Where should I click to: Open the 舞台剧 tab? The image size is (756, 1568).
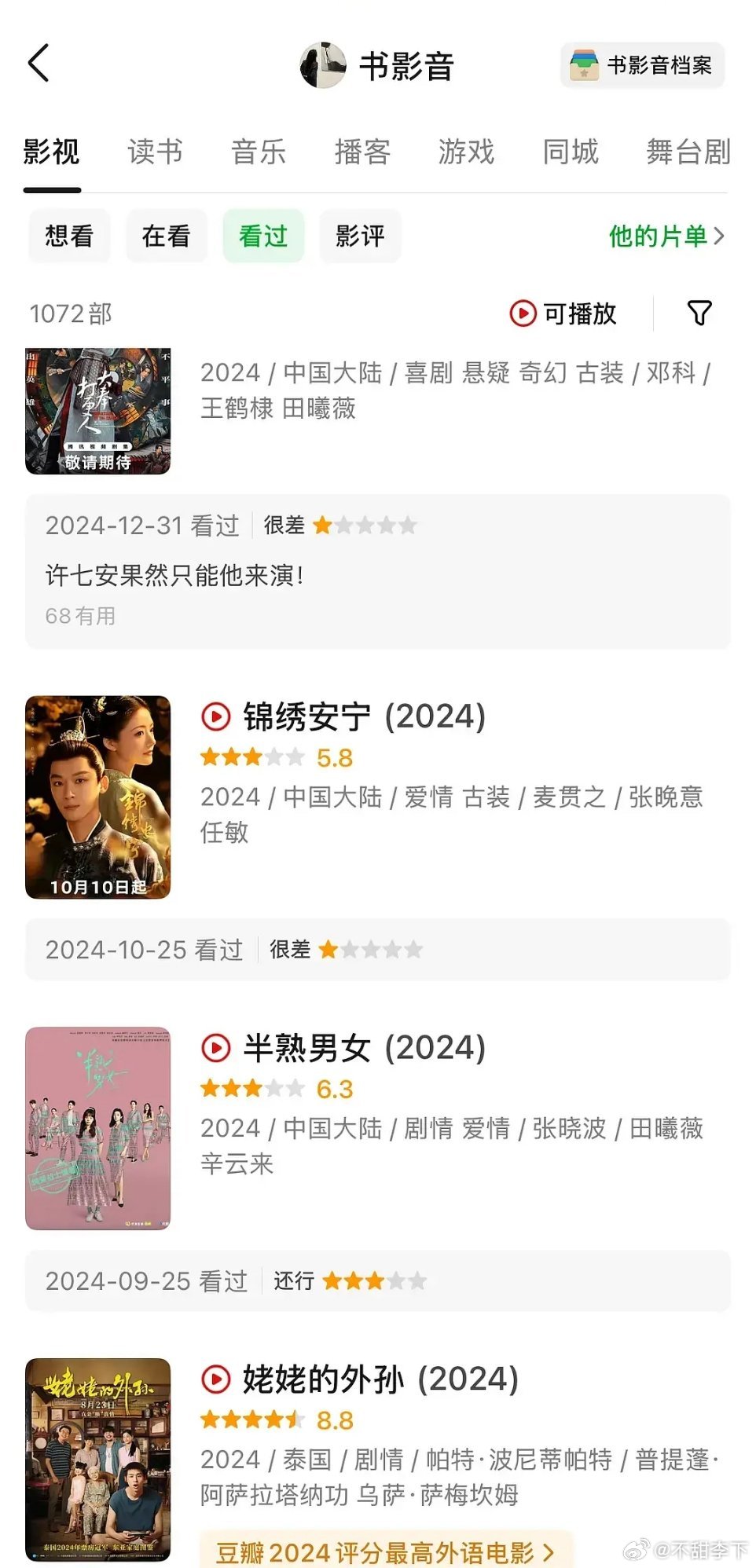(688, 152)
